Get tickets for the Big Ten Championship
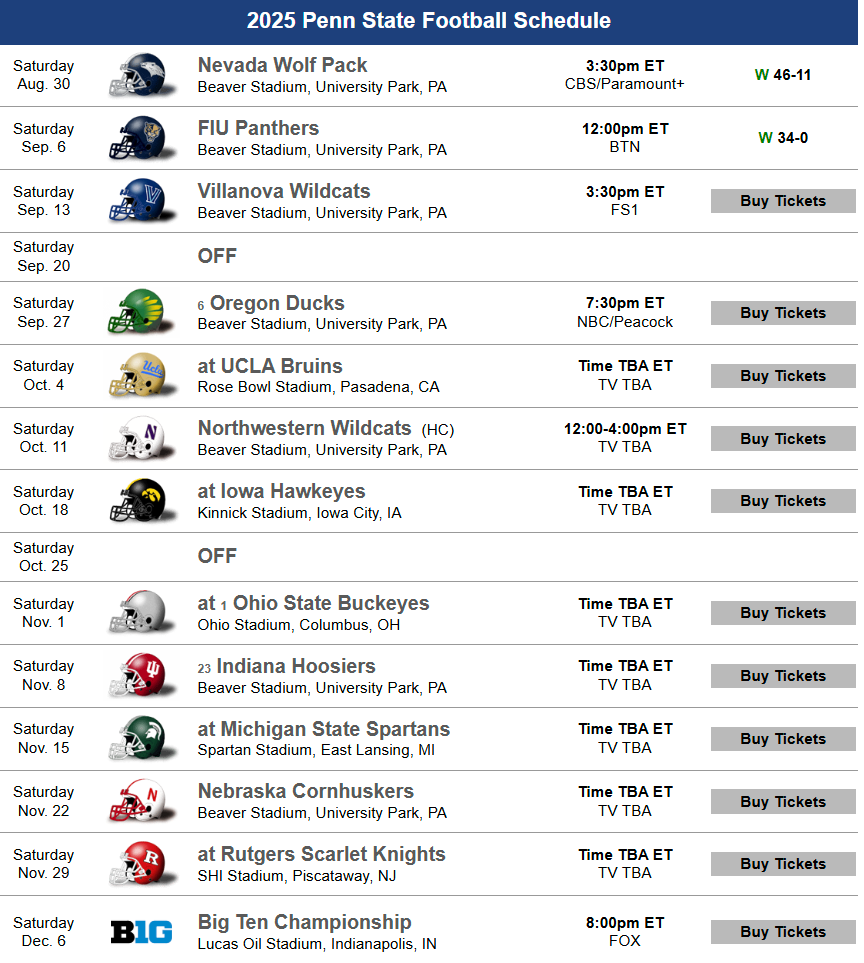This screenshot has height=963, width=864. click(783, 932)
